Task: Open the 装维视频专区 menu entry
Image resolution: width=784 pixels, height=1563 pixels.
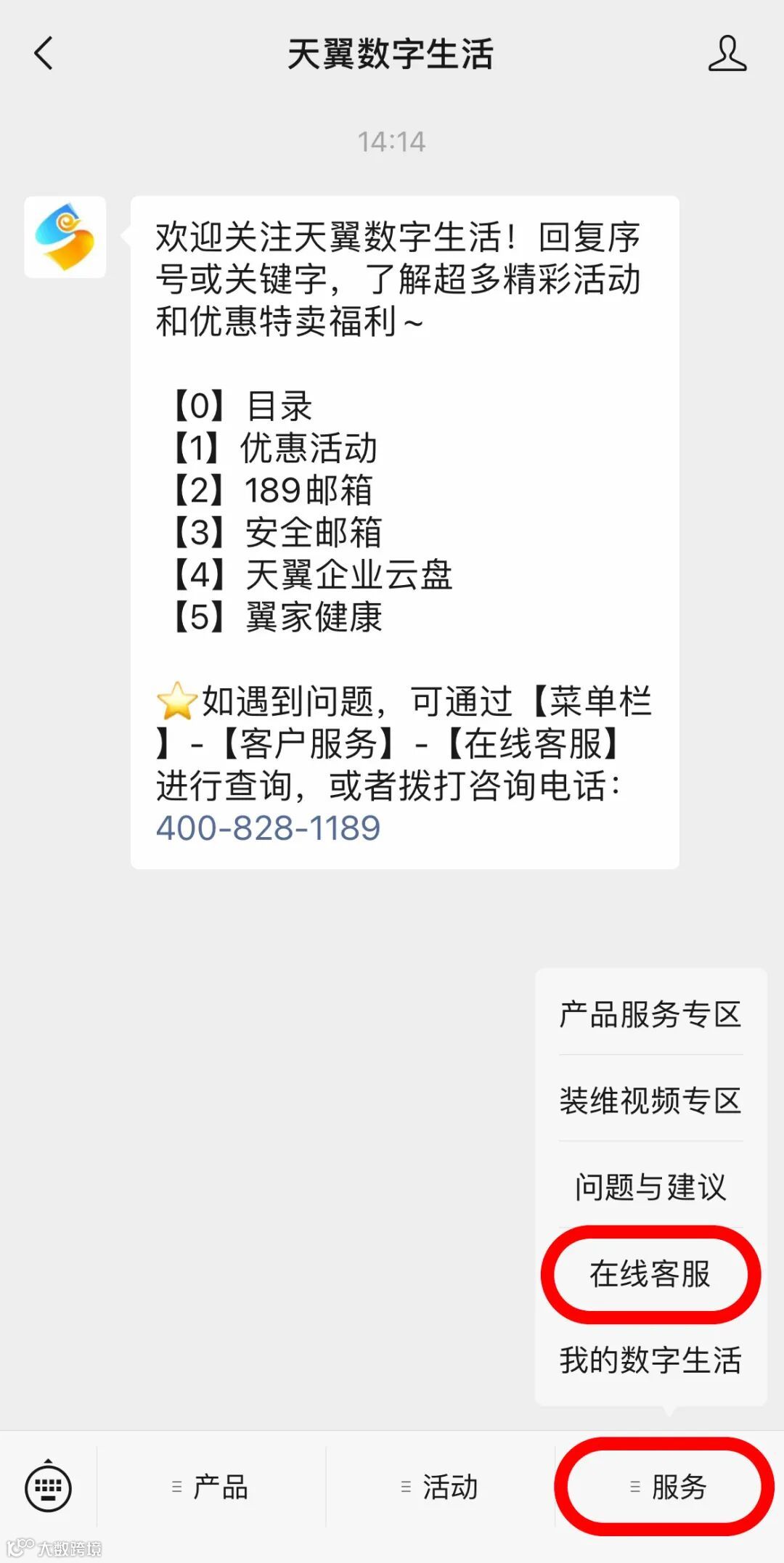Action: tap(648, 1101)
